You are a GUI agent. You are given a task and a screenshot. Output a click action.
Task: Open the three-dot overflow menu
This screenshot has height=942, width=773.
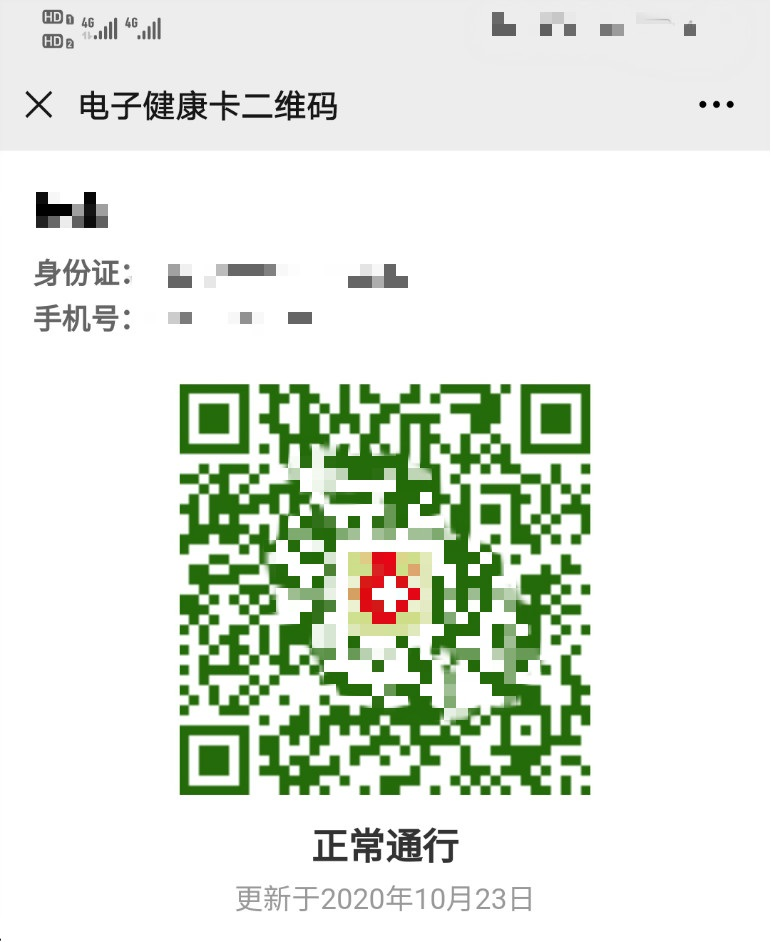(x=716, y=105)
